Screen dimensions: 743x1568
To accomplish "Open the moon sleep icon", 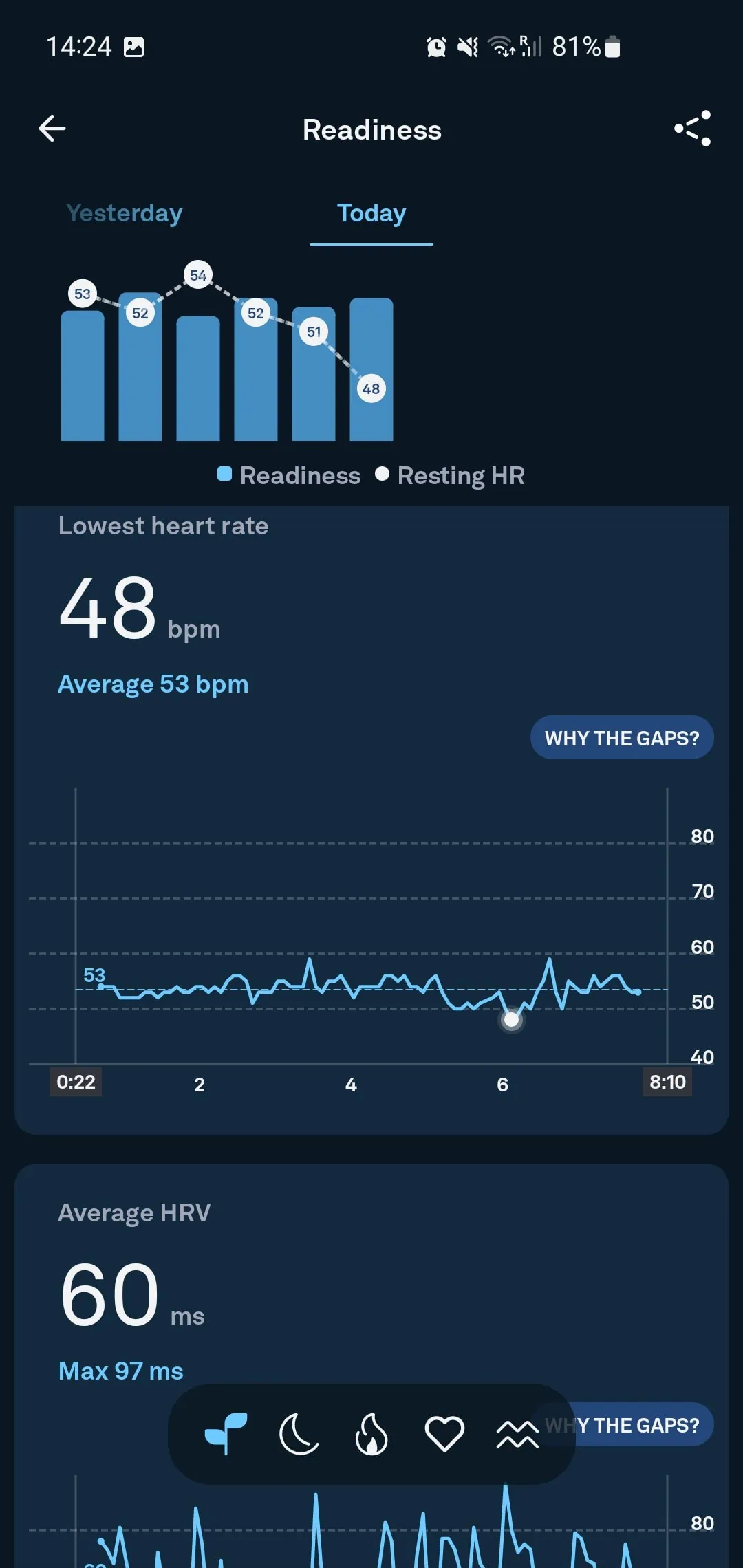I will (x=299, y=1434).
